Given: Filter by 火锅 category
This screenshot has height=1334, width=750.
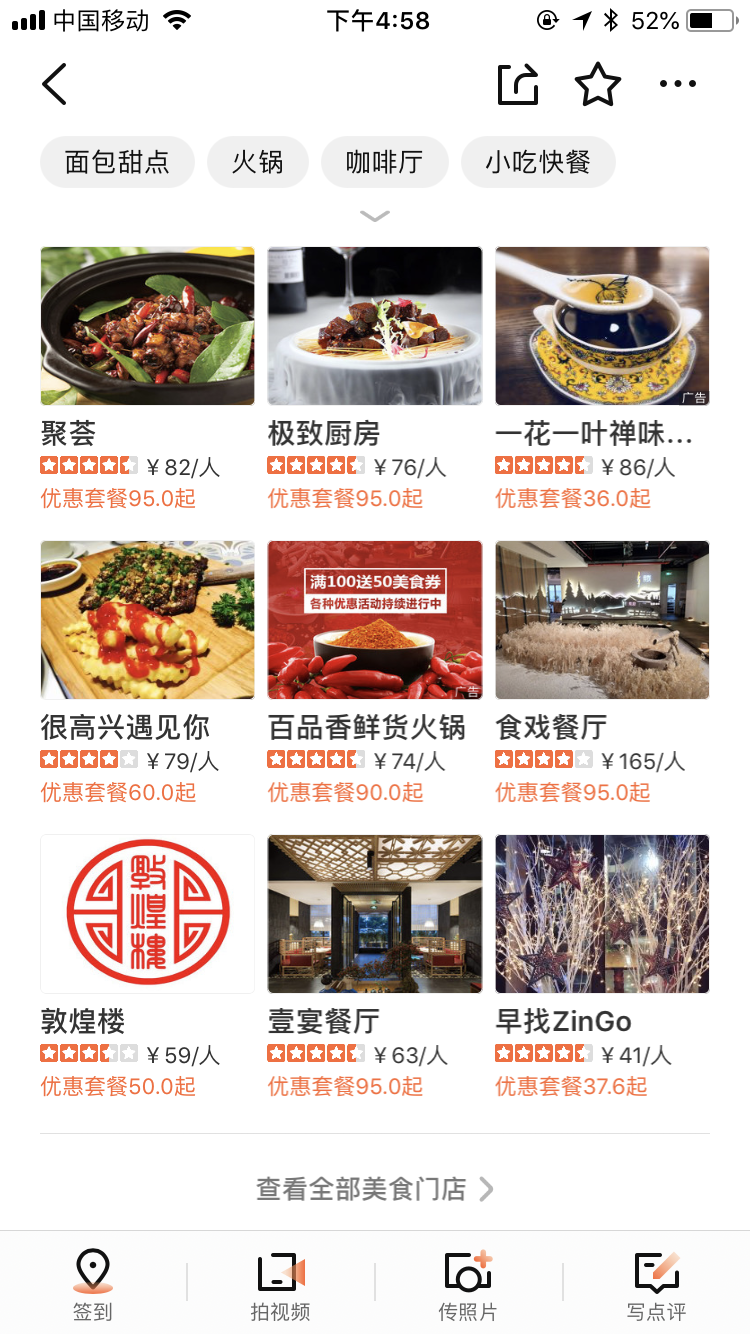Looking at the screenshot, I should tap(258, 162).
